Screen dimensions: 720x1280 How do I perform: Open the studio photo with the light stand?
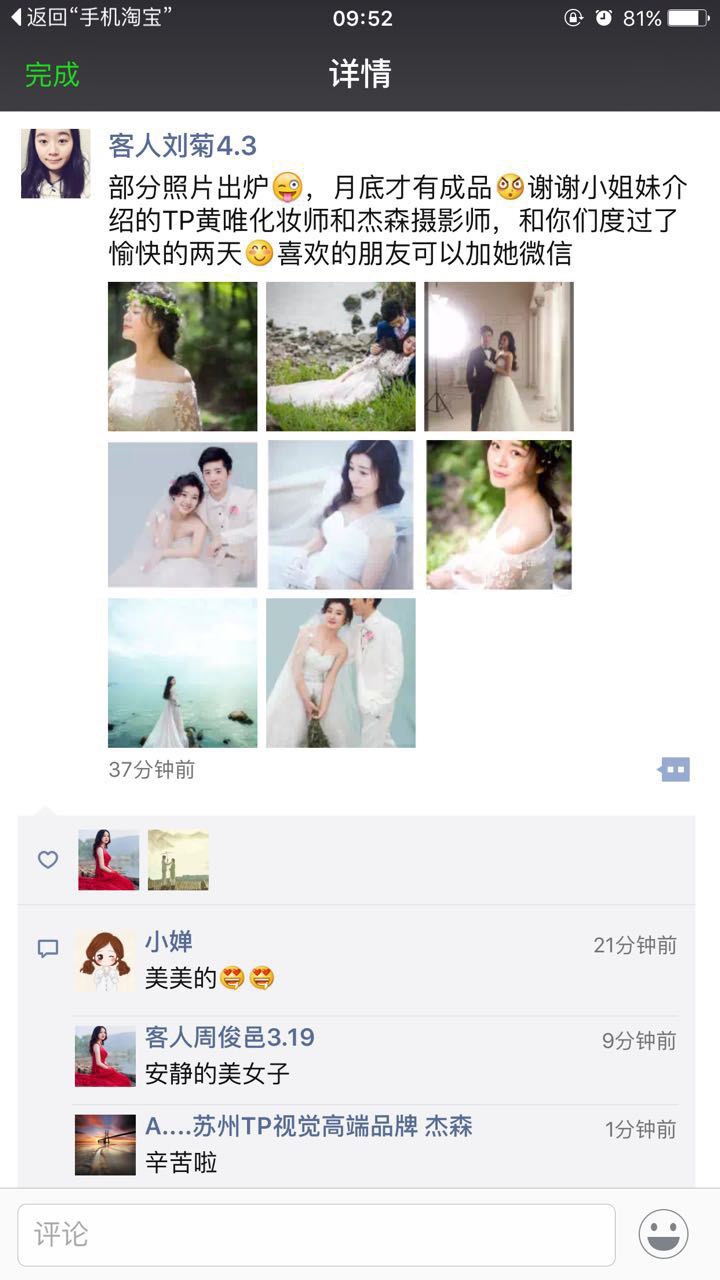tap(498, 356)
